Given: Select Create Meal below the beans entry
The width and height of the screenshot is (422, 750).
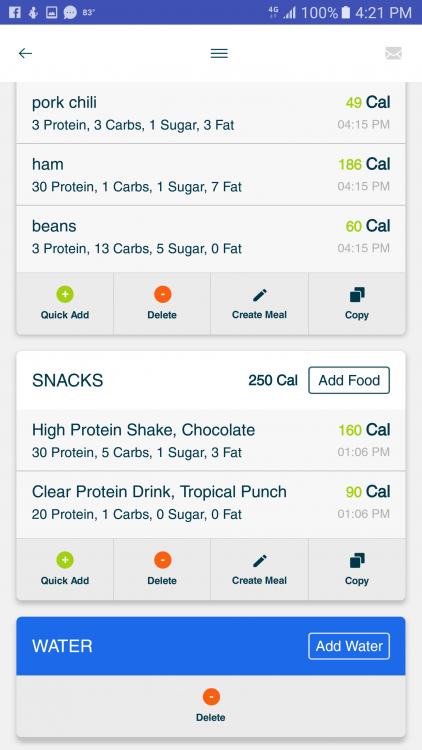Looking at the screenshot, I should [x=259, y=303].
